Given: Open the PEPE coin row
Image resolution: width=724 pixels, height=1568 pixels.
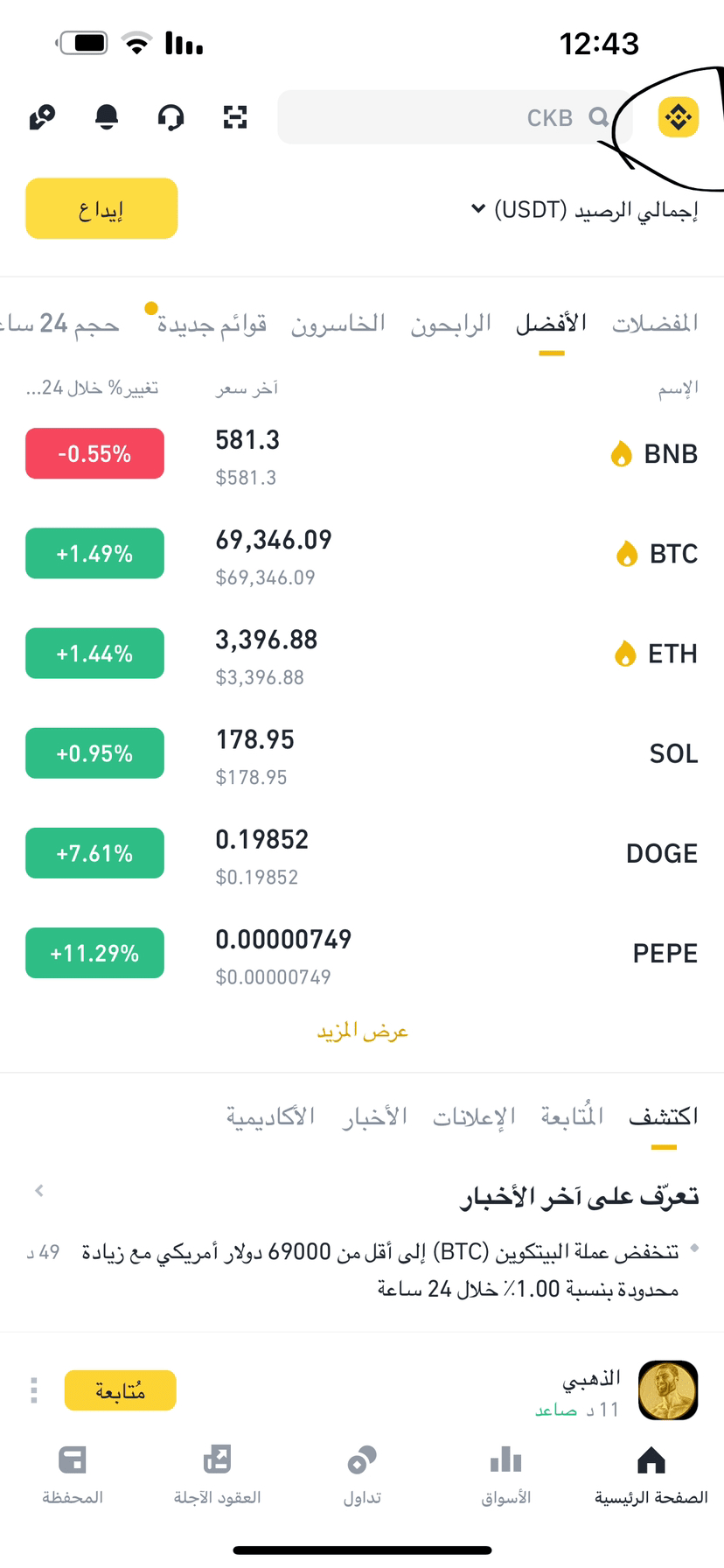Looking at the screenshot, I should coord(362,953).
